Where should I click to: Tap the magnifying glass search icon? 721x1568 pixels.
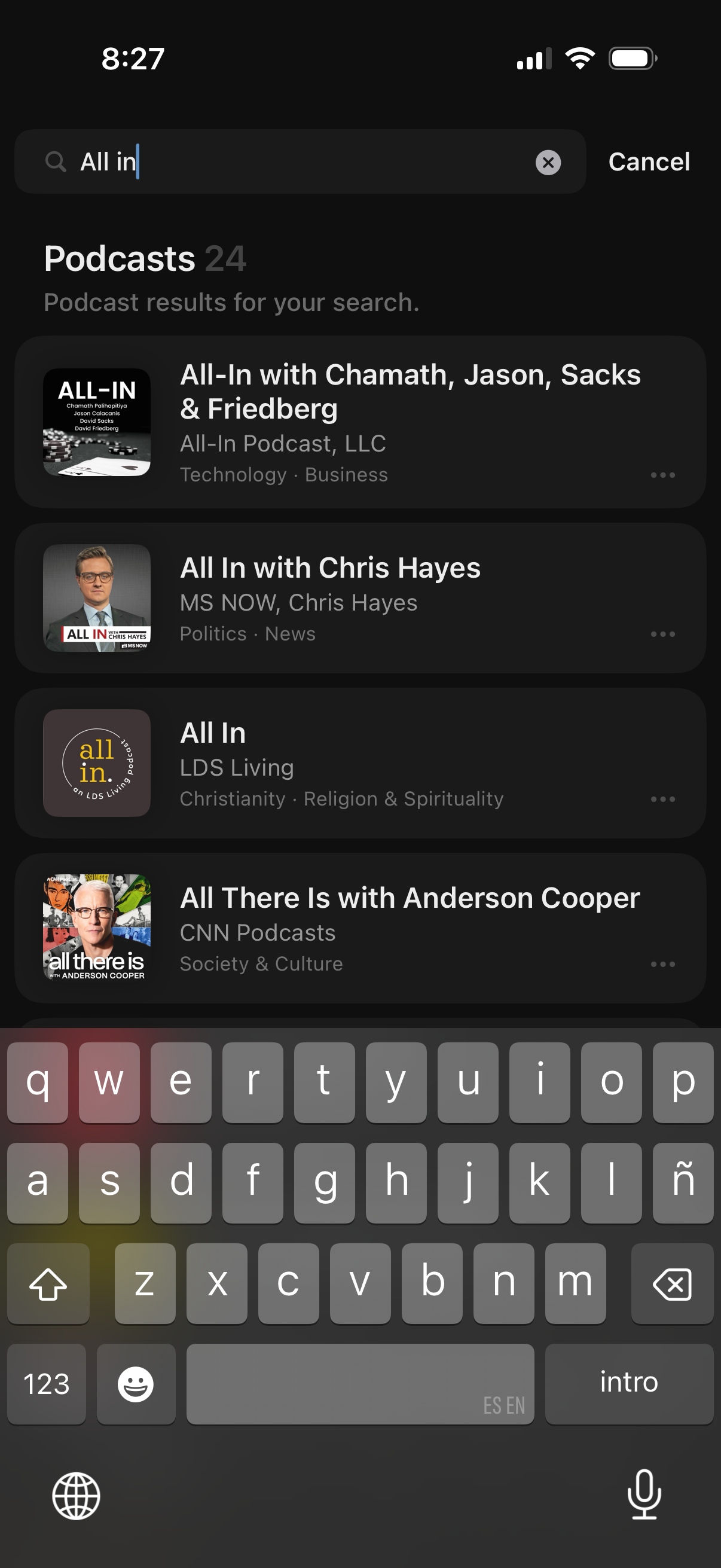tap(56, 162)
